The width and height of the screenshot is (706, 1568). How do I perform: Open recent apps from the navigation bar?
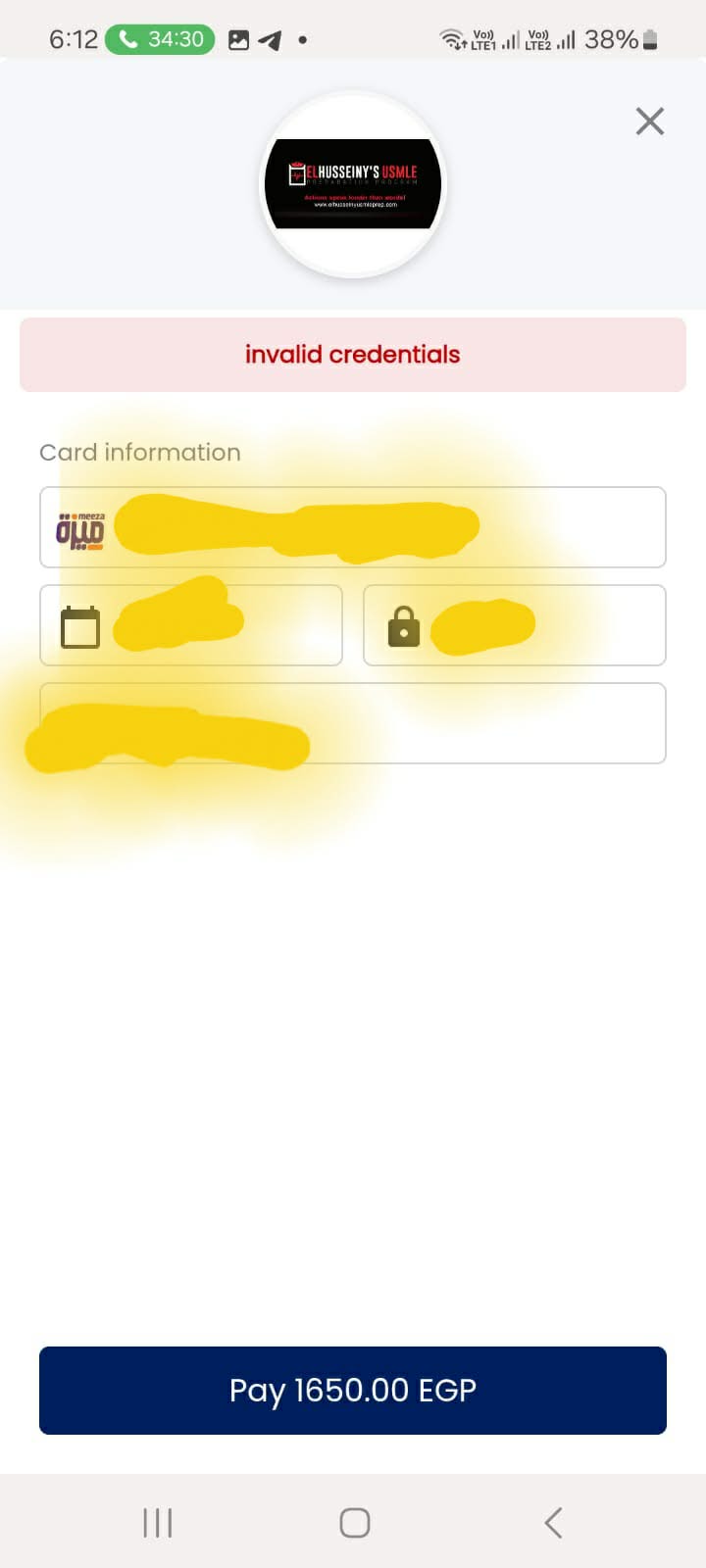(x=158, y=1522)
